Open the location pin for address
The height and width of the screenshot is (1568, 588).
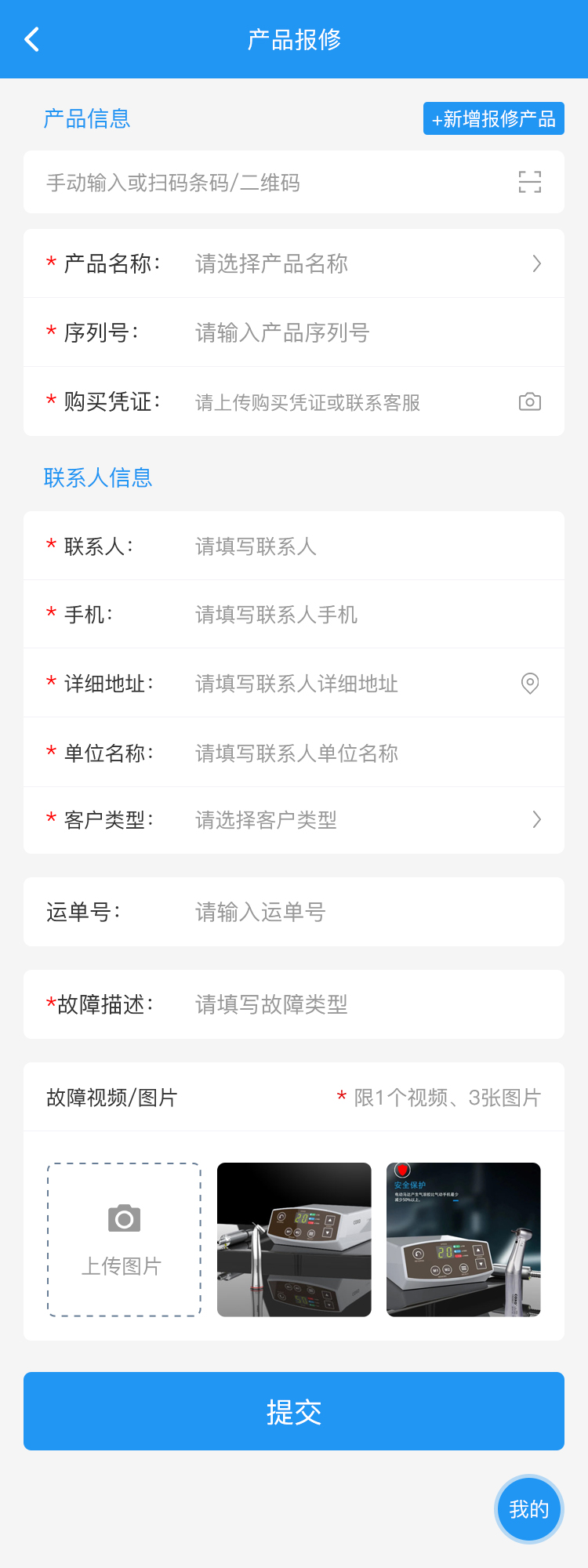[530, 684]
